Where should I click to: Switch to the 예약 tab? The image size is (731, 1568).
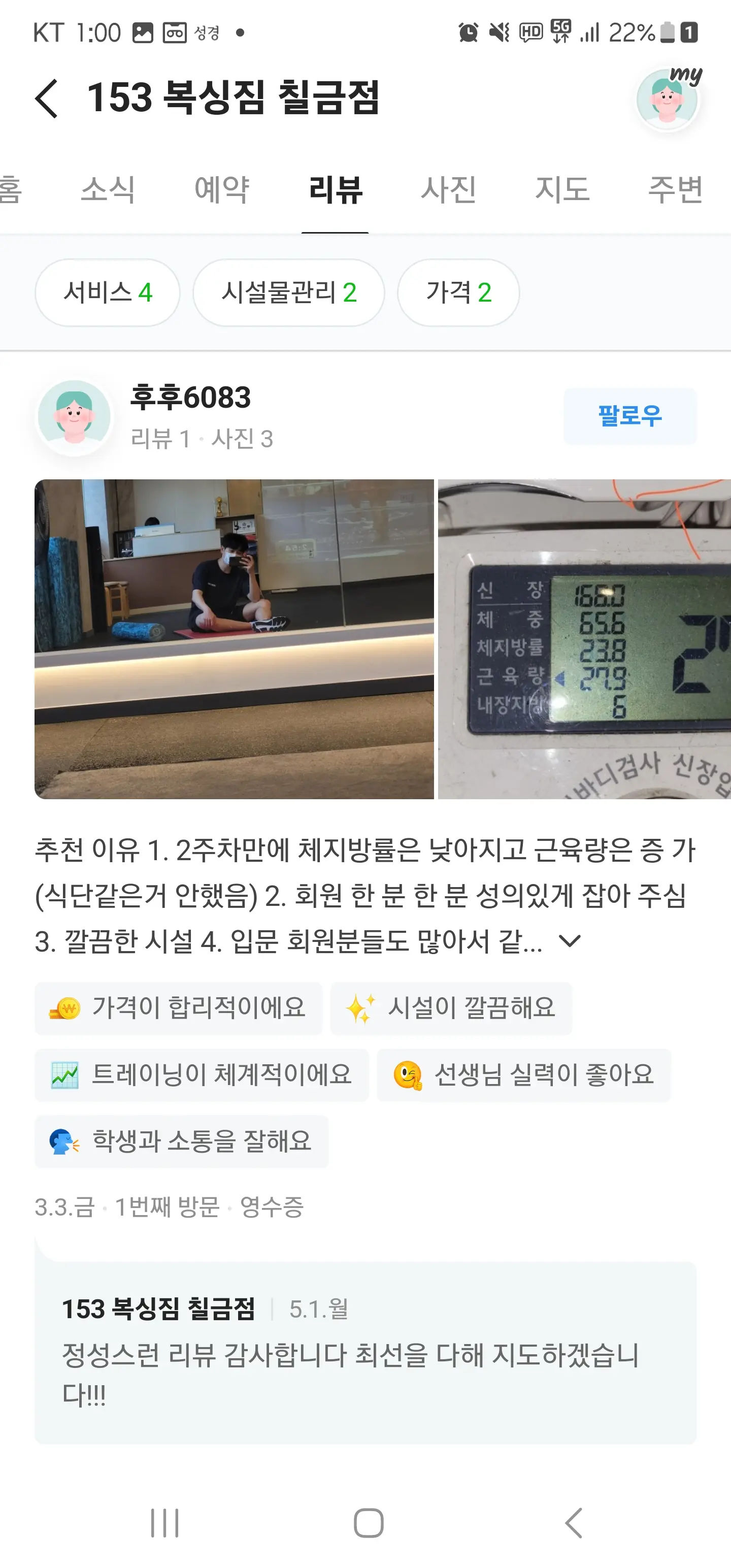pos(221,189)
